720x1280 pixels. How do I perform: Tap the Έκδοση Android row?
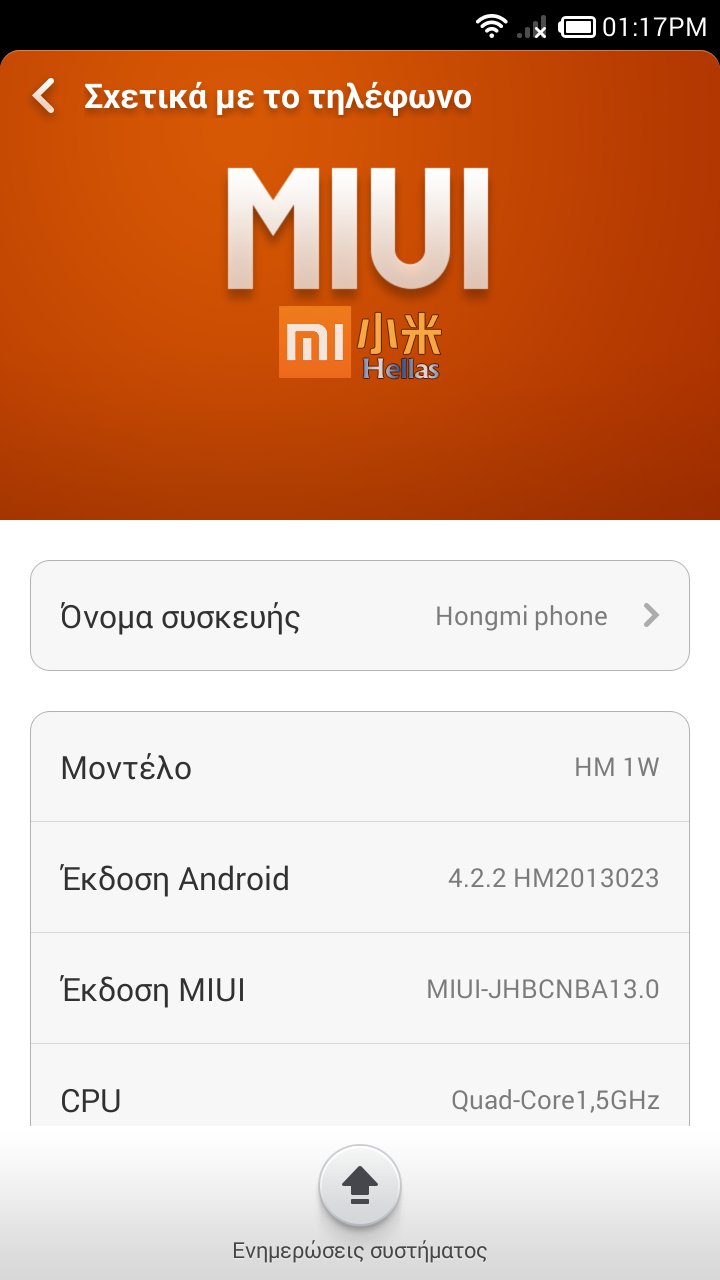pyautogui.click(x=360, y=878)
